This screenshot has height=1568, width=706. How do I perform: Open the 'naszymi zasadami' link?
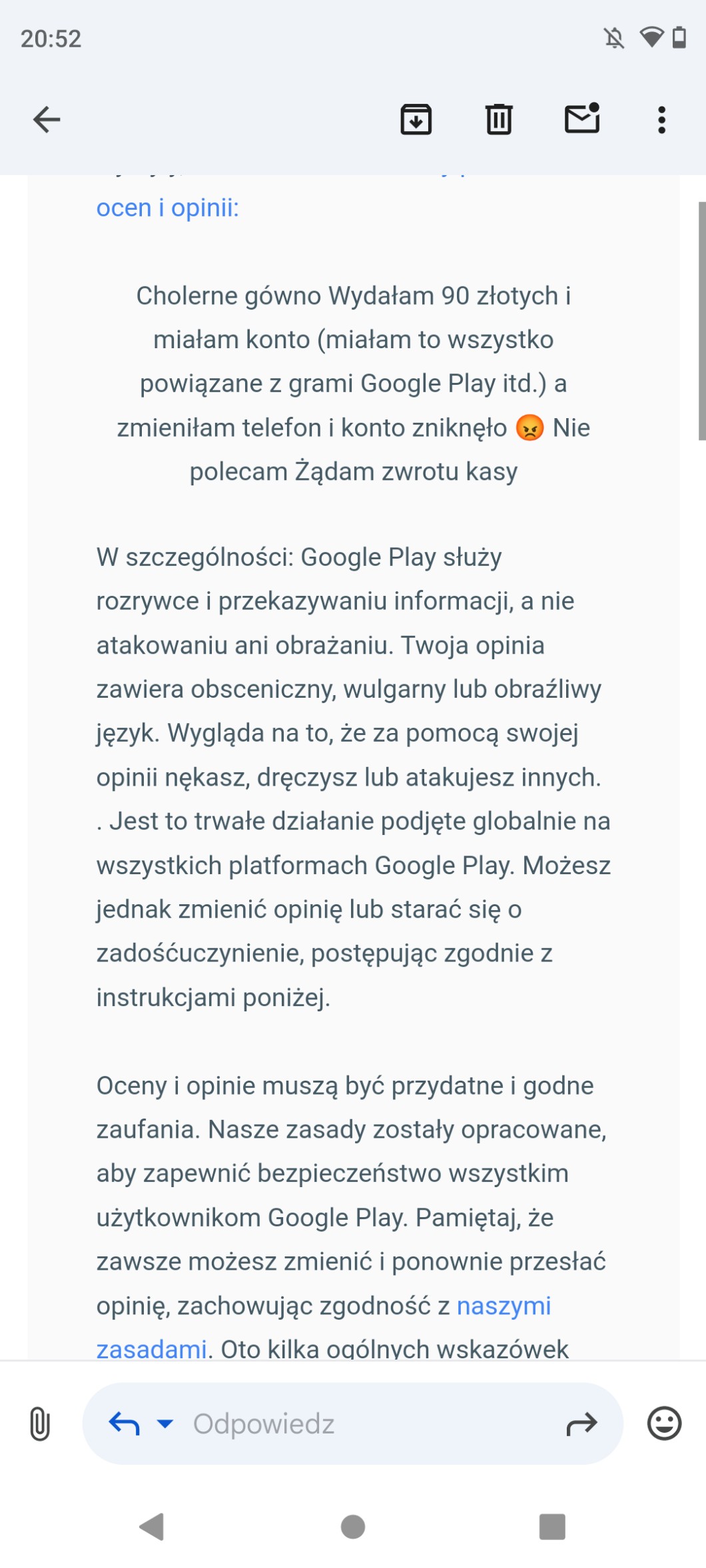click(x=503, y=1306)
